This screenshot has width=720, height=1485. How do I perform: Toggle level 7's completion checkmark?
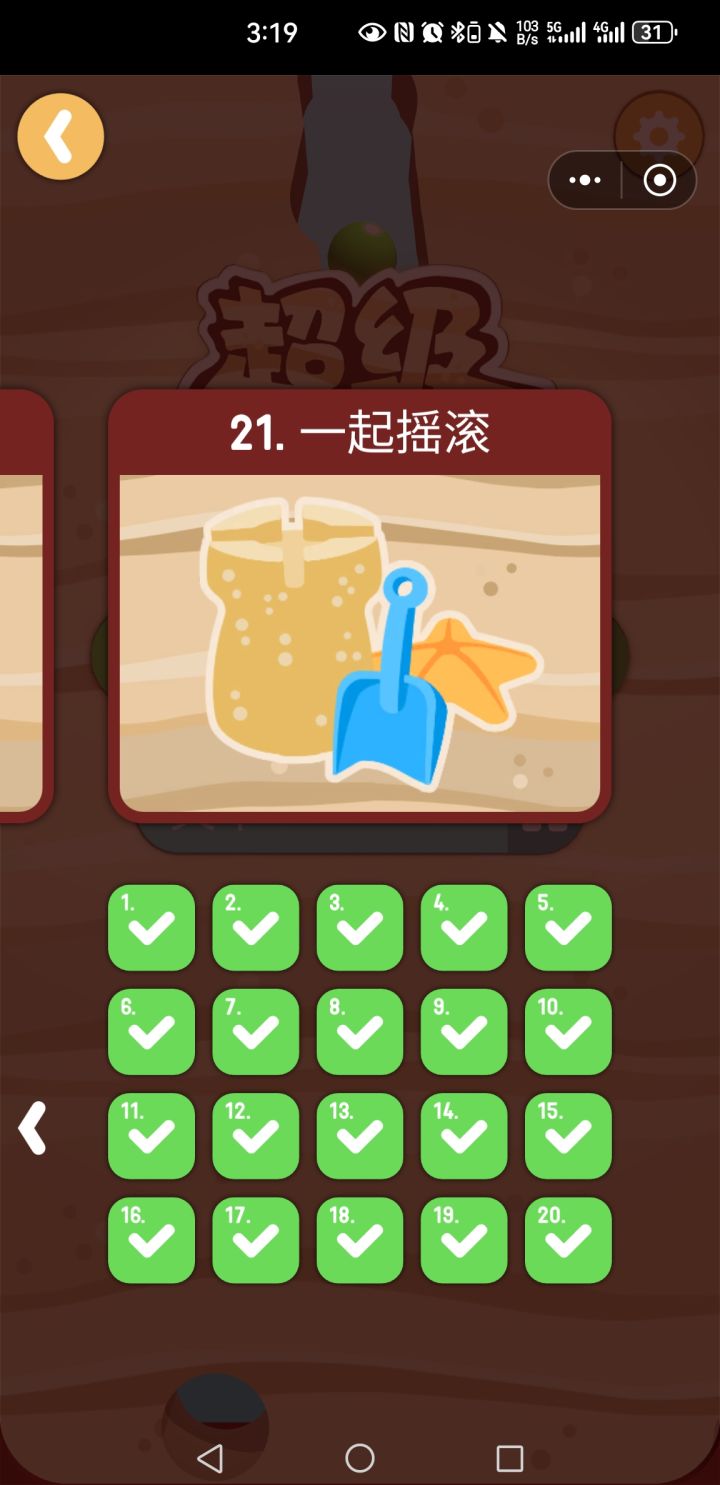coord(255,1032)
